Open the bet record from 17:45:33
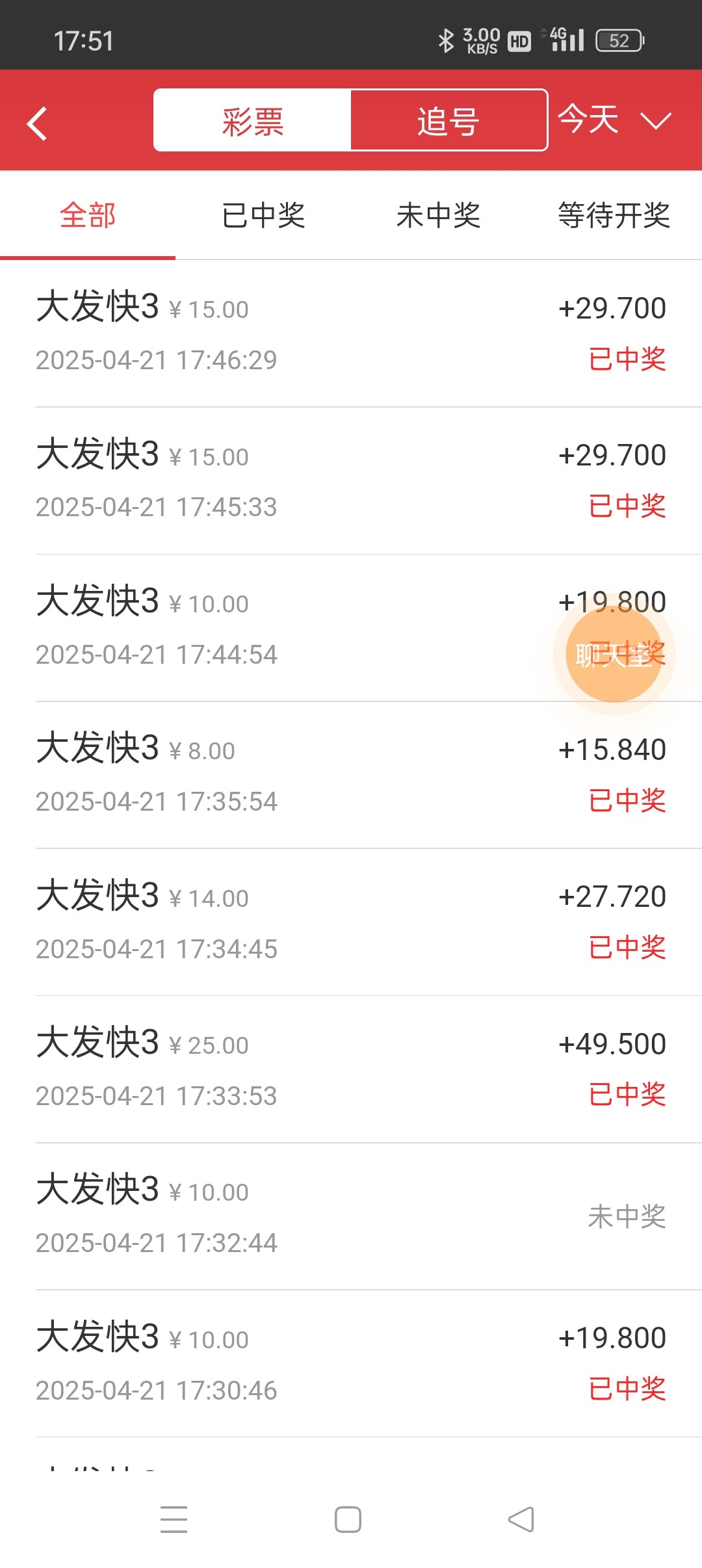The height and width of the screenshot is (1568, 702). 351,480
